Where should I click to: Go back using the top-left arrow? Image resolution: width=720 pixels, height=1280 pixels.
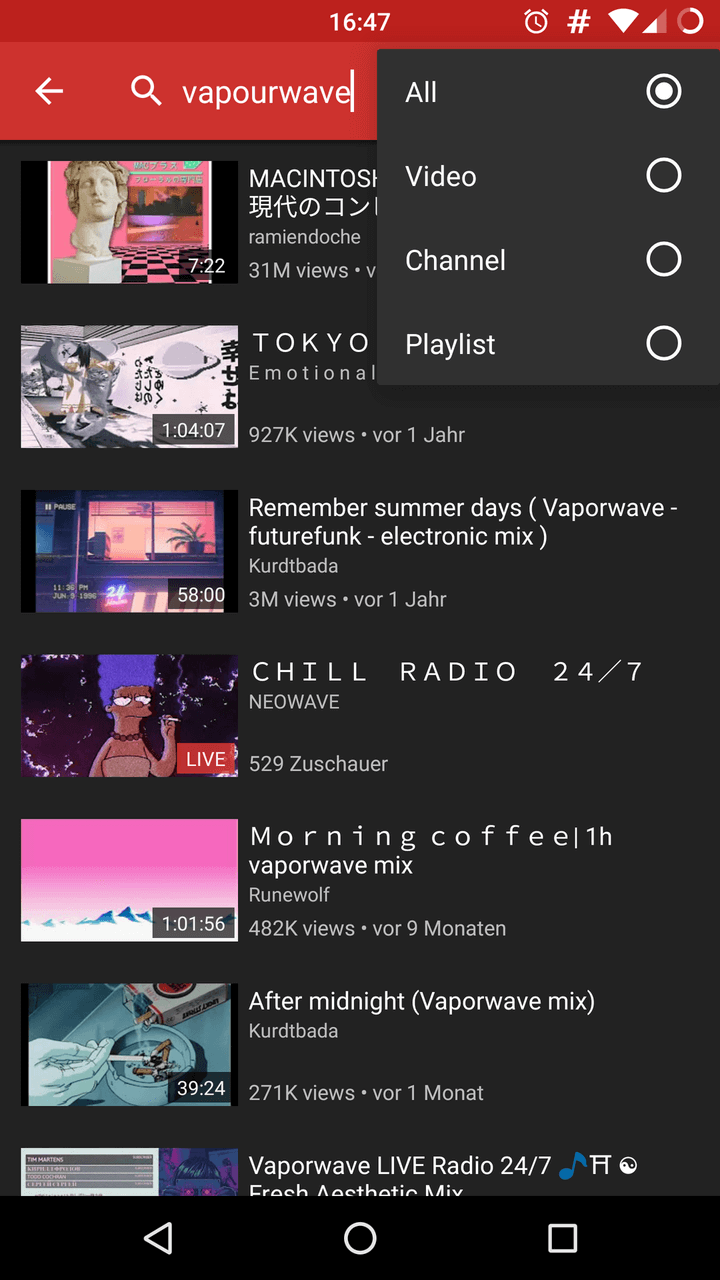[49, 92]
